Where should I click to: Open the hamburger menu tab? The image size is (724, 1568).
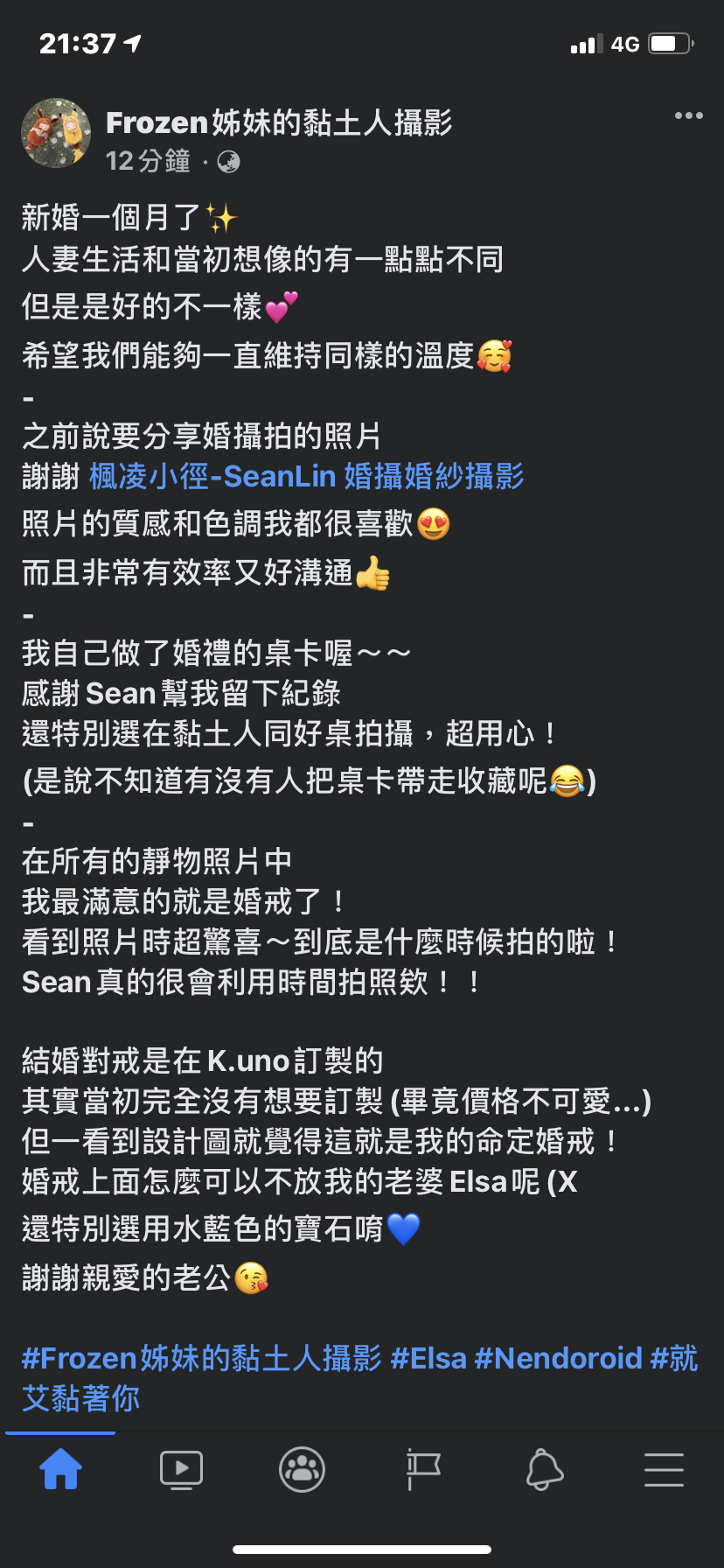664,1470
